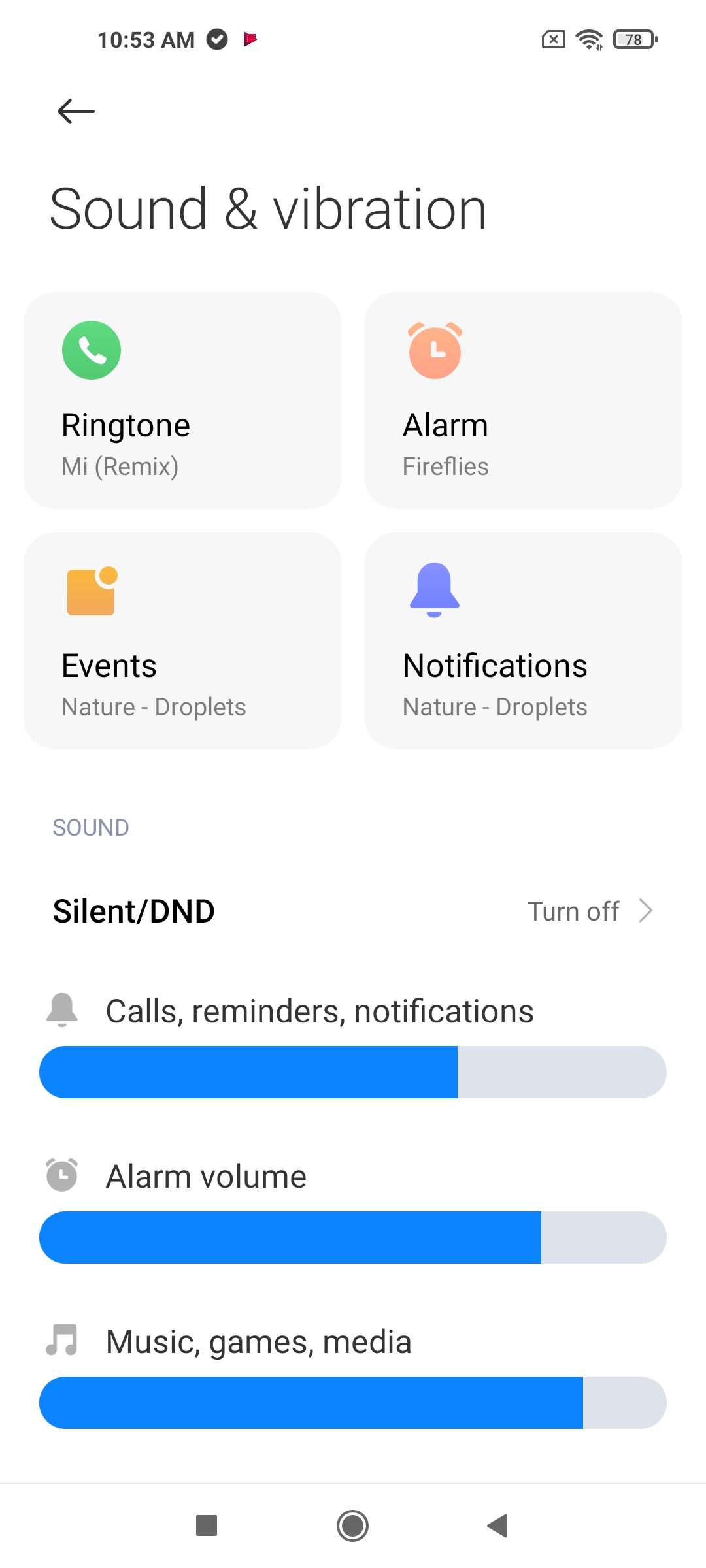Tap the Alarm volume slider
This screenshot has height=1568, width=706.
(353, 1237)
